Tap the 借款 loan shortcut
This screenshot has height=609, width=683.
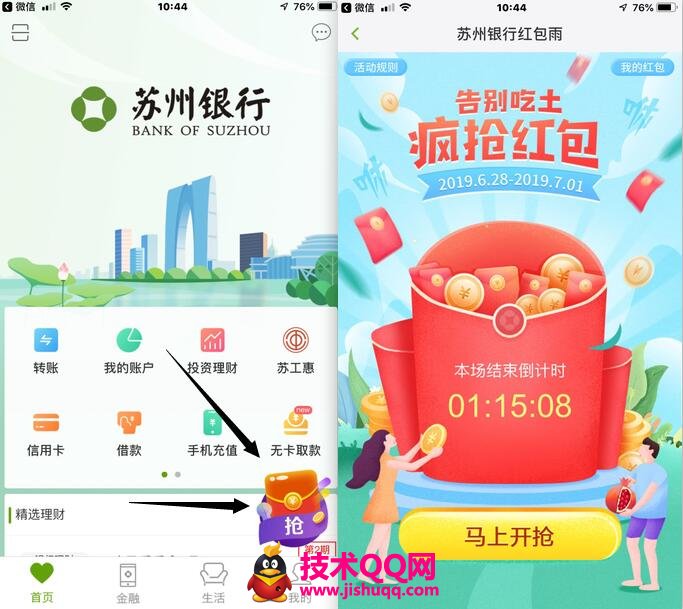pos(129,431)
